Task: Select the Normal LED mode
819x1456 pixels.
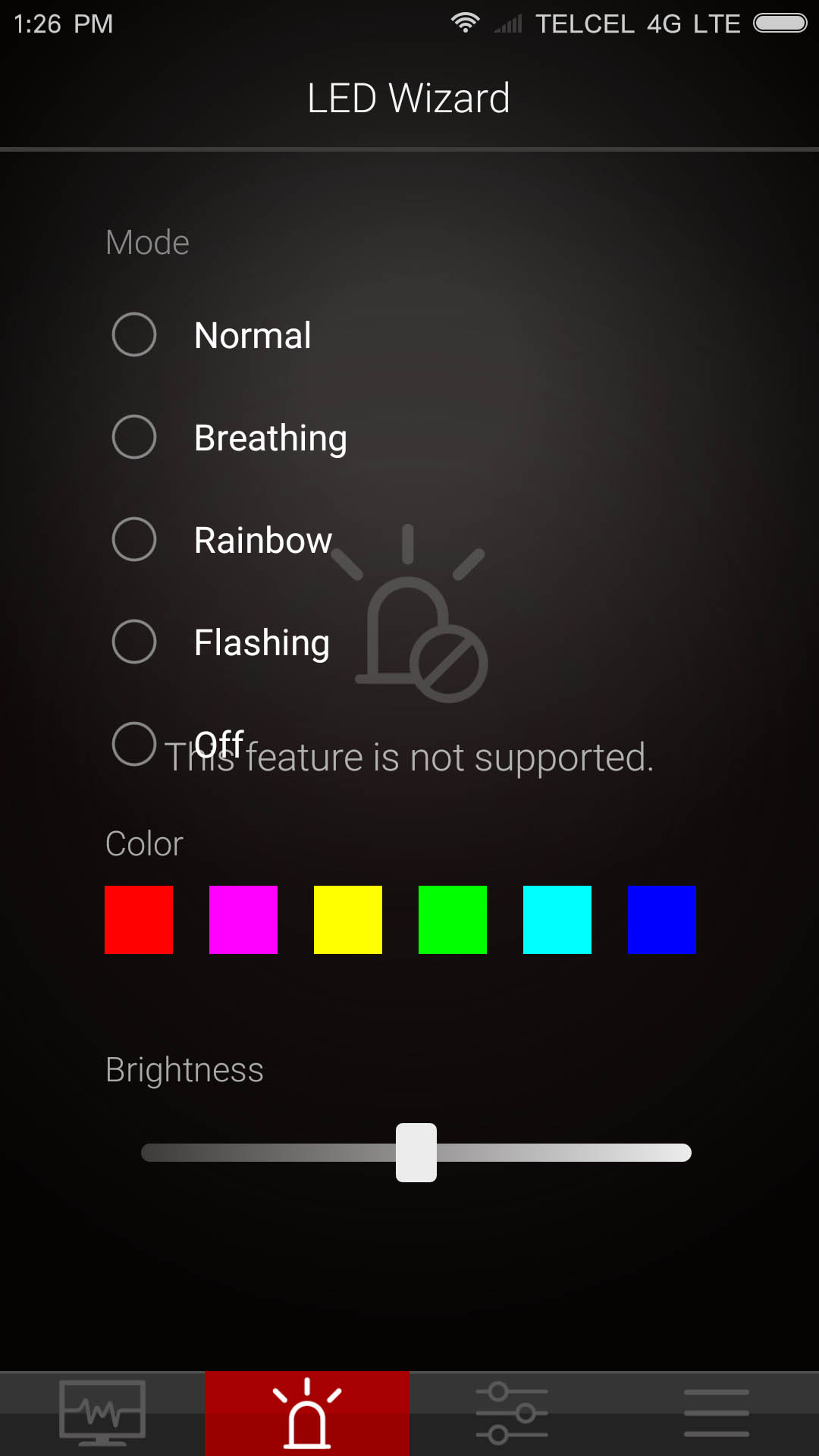Action: coord(134,334)
